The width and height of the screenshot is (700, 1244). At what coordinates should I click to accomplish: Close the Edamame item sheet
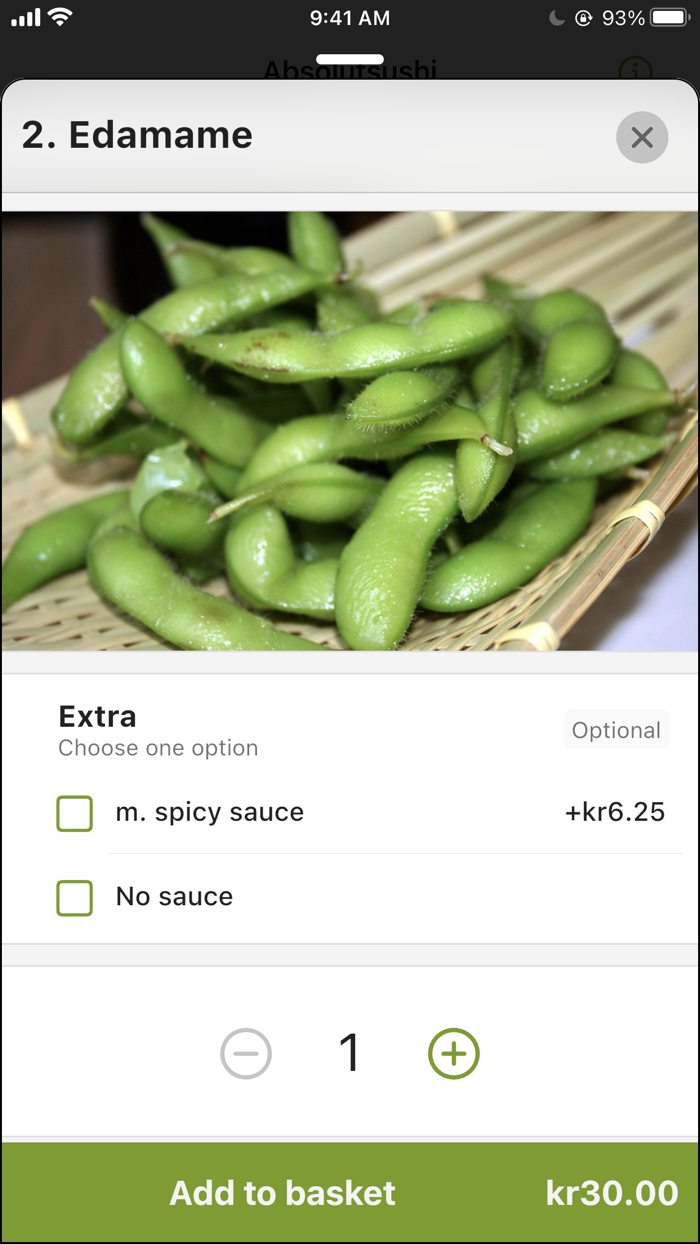pyautogui.click(x=642, y=137)
